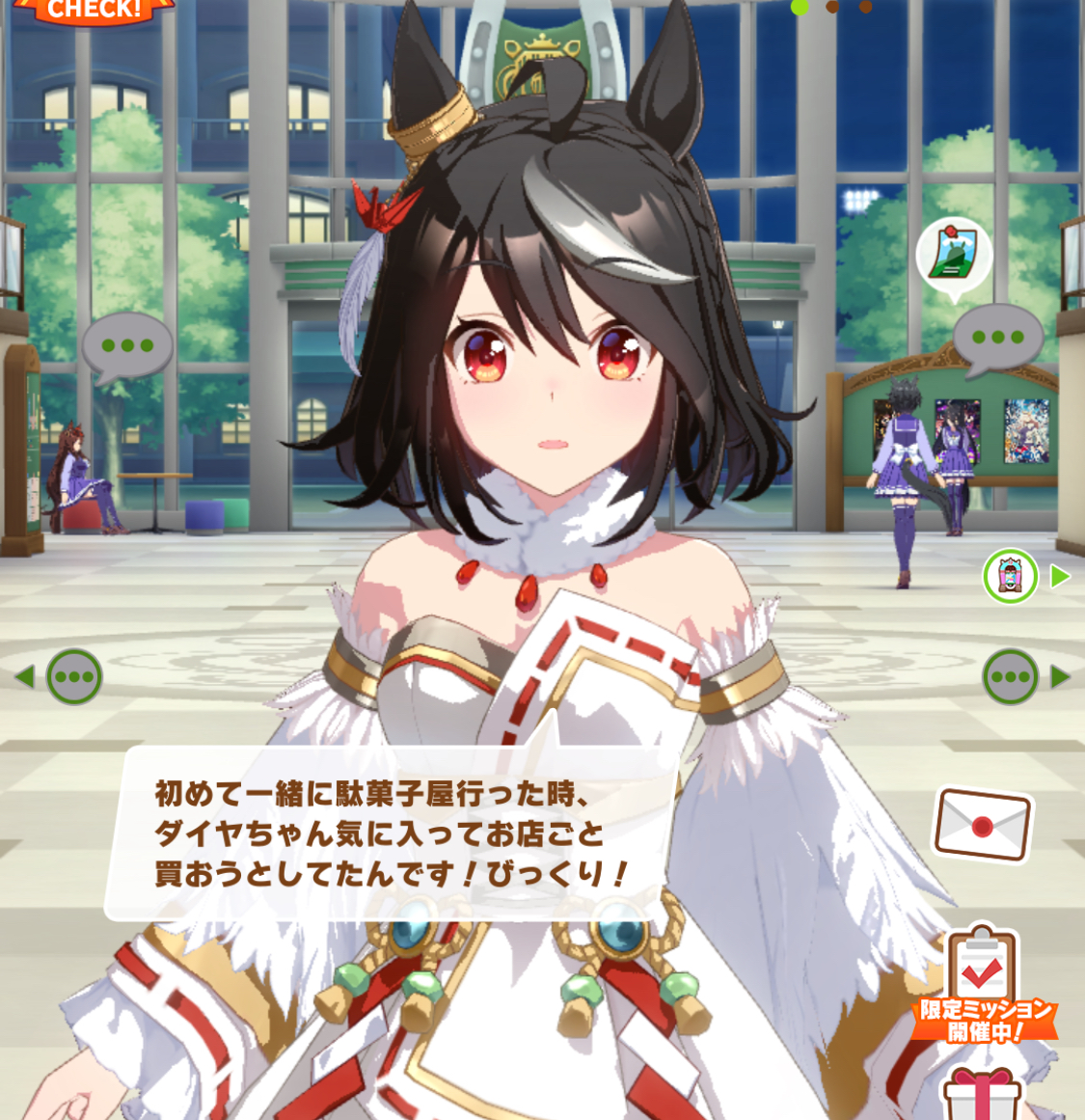Image resolution: width=1085 pixels, height=1120 pixels.
Task: Tap the character's dialogue text bubble
Action: (391, 833)
